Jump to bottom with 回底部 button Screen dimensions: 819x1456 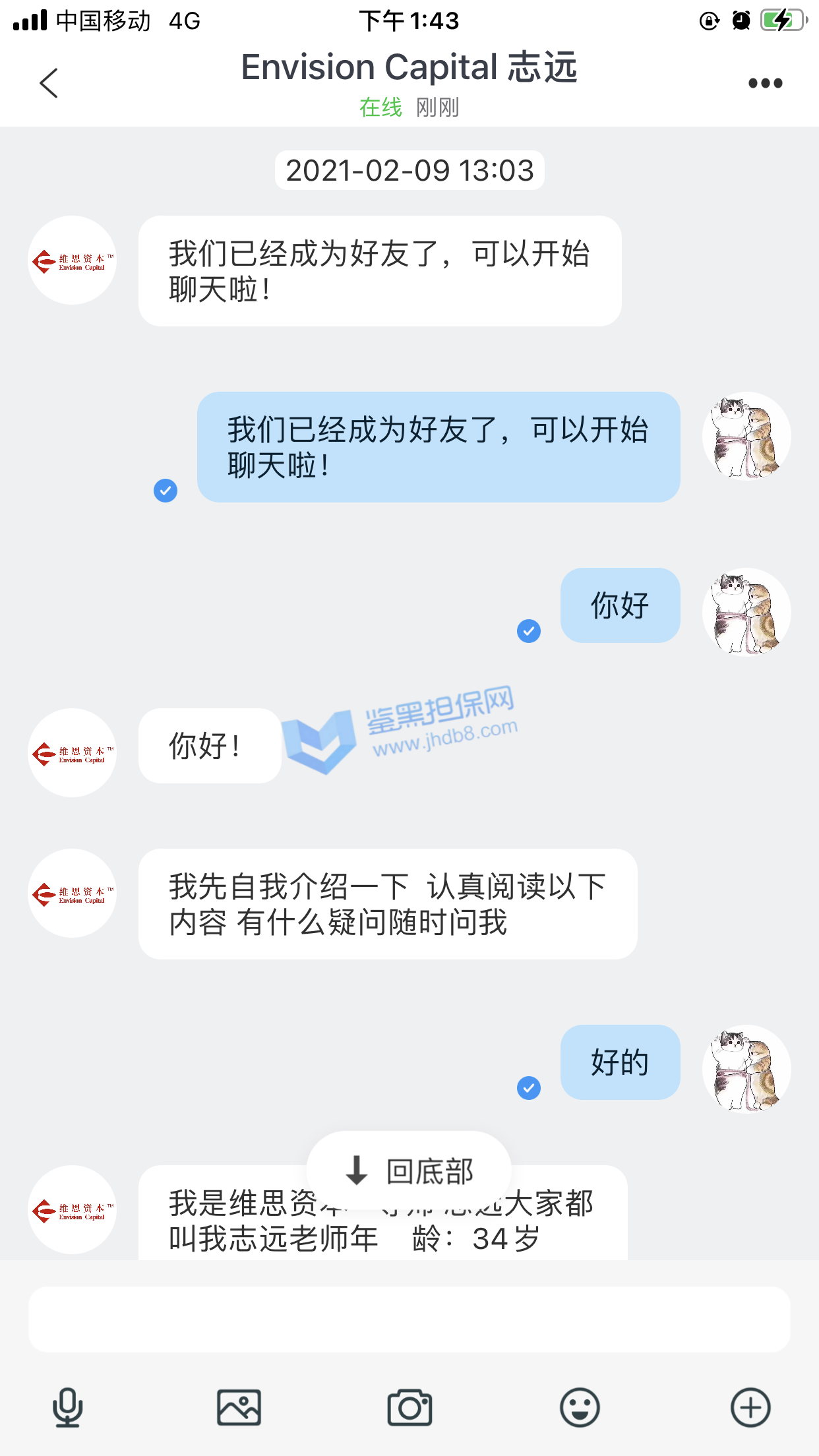point(409,1171)
